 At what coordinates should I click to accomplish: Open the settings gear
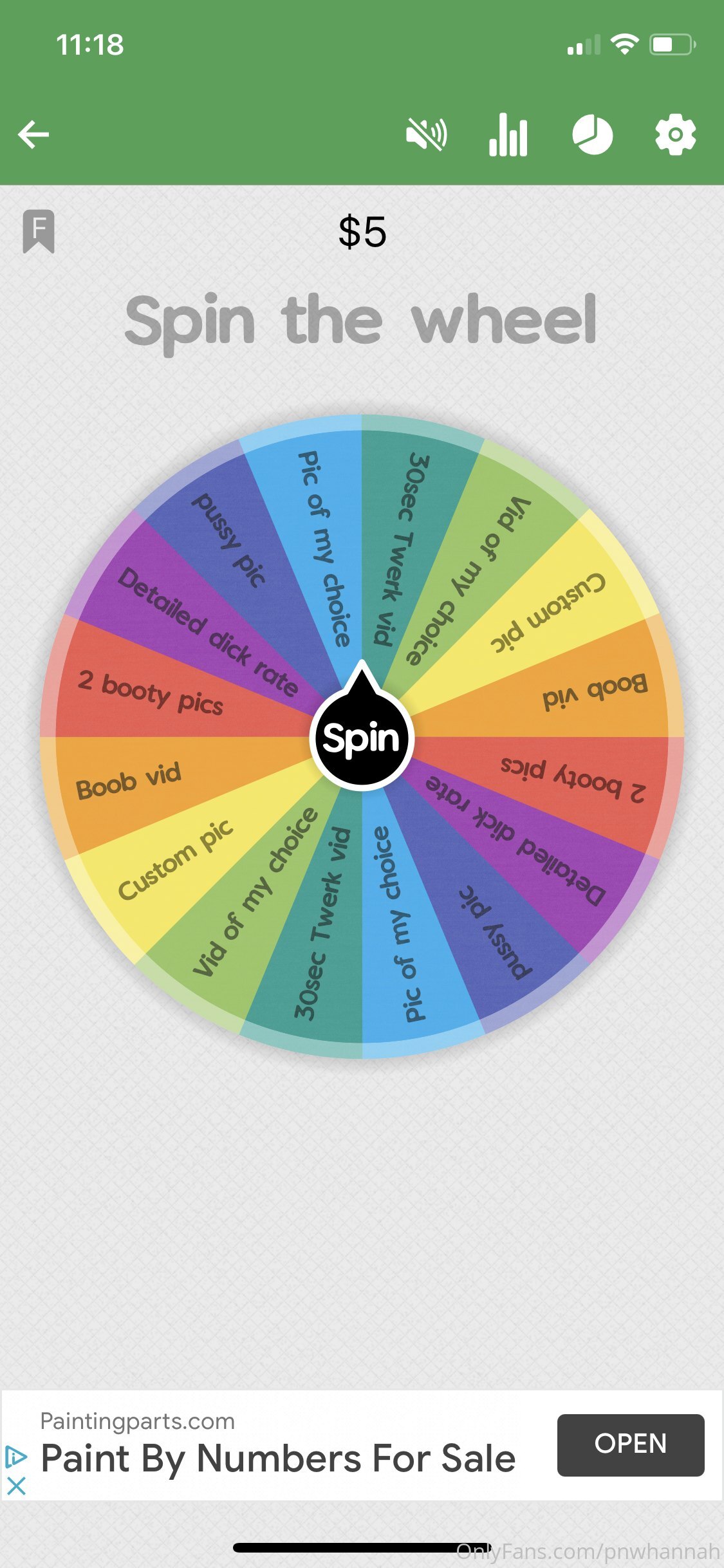675,135
